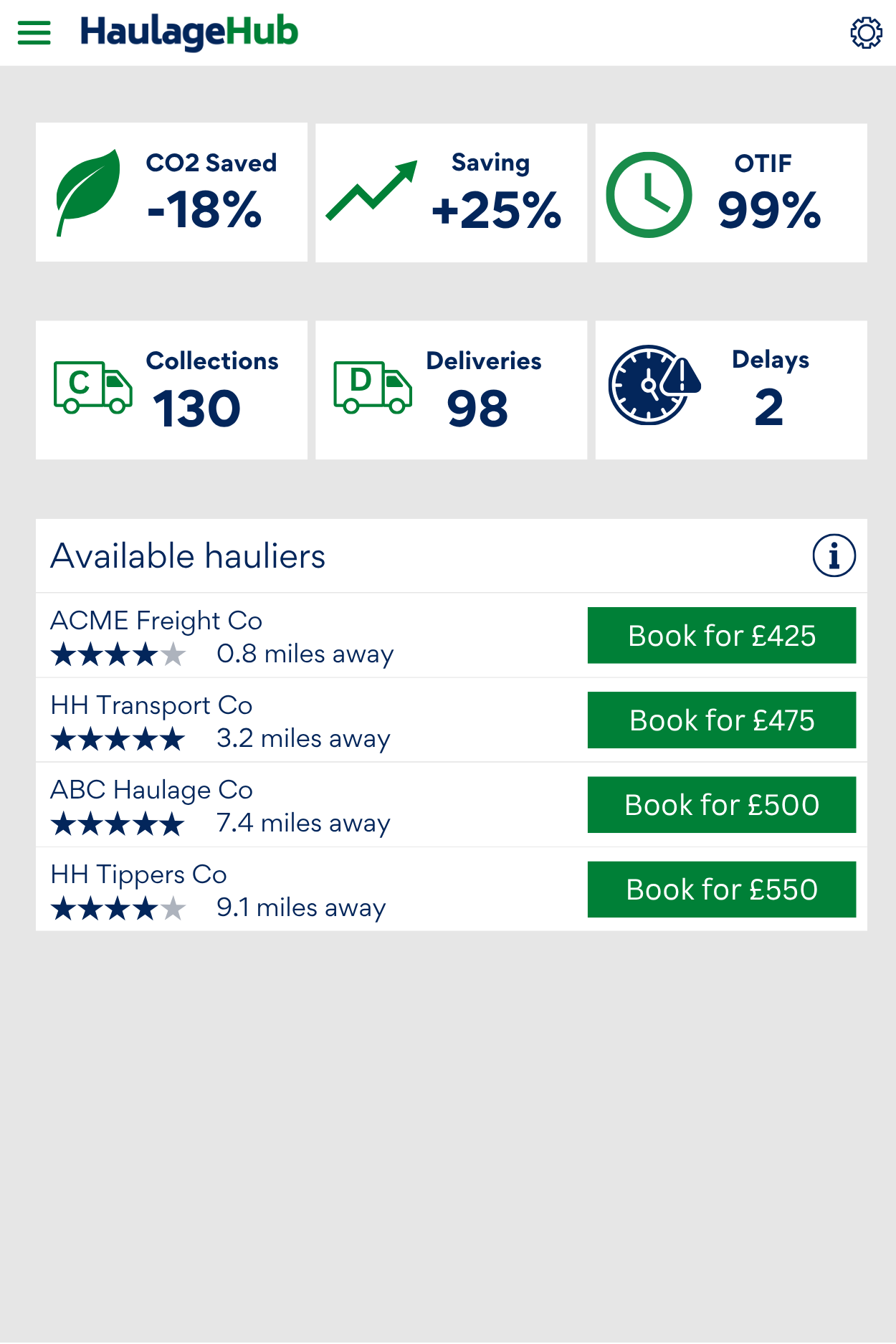Image resolution: width=896 pixels, height=1344 pixels.
Task: Book ACME Freight Co for £425
Action: (x=721, y=635)
